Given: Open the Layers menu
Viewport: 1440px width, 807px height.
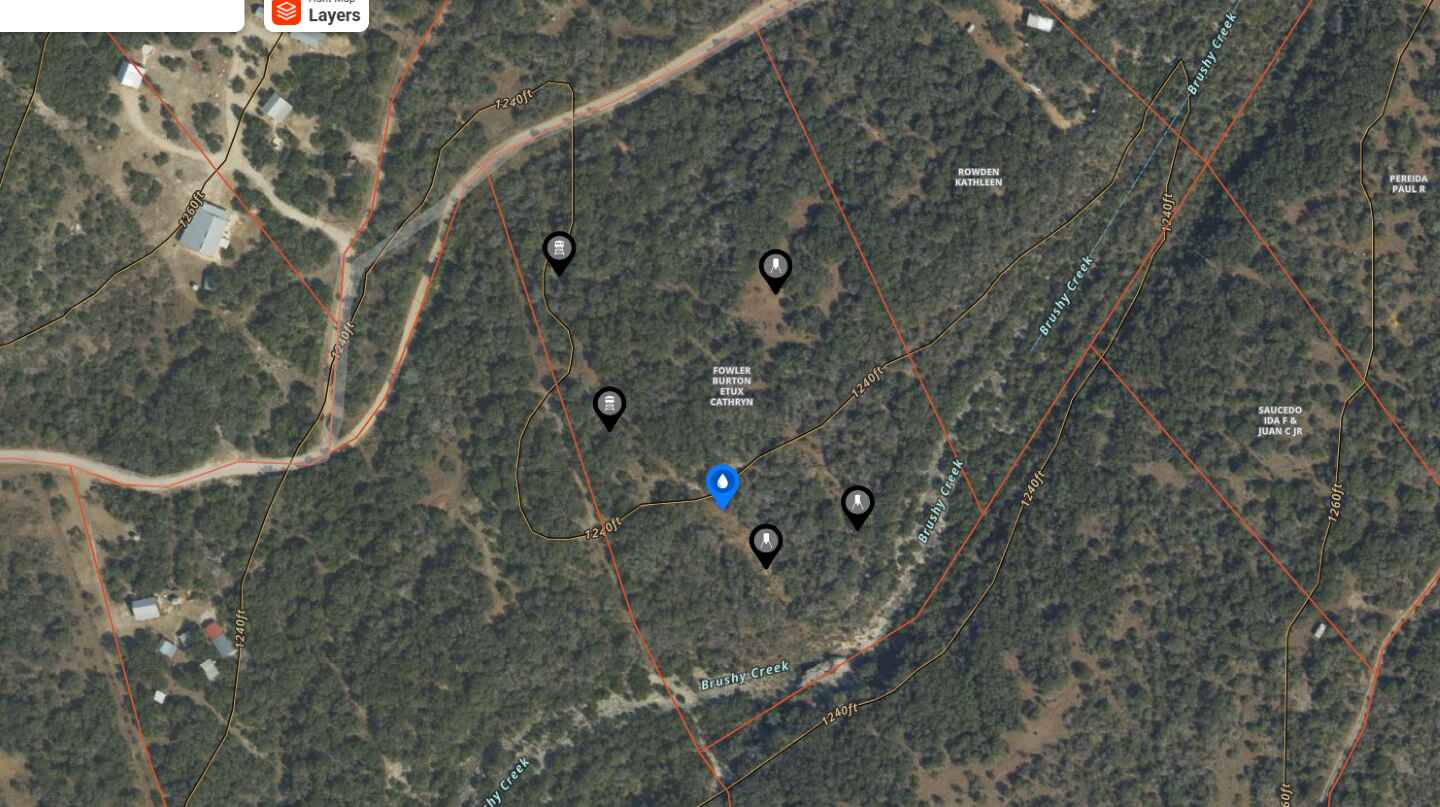Looking at the screenshot, I should [x=316, y=14].
